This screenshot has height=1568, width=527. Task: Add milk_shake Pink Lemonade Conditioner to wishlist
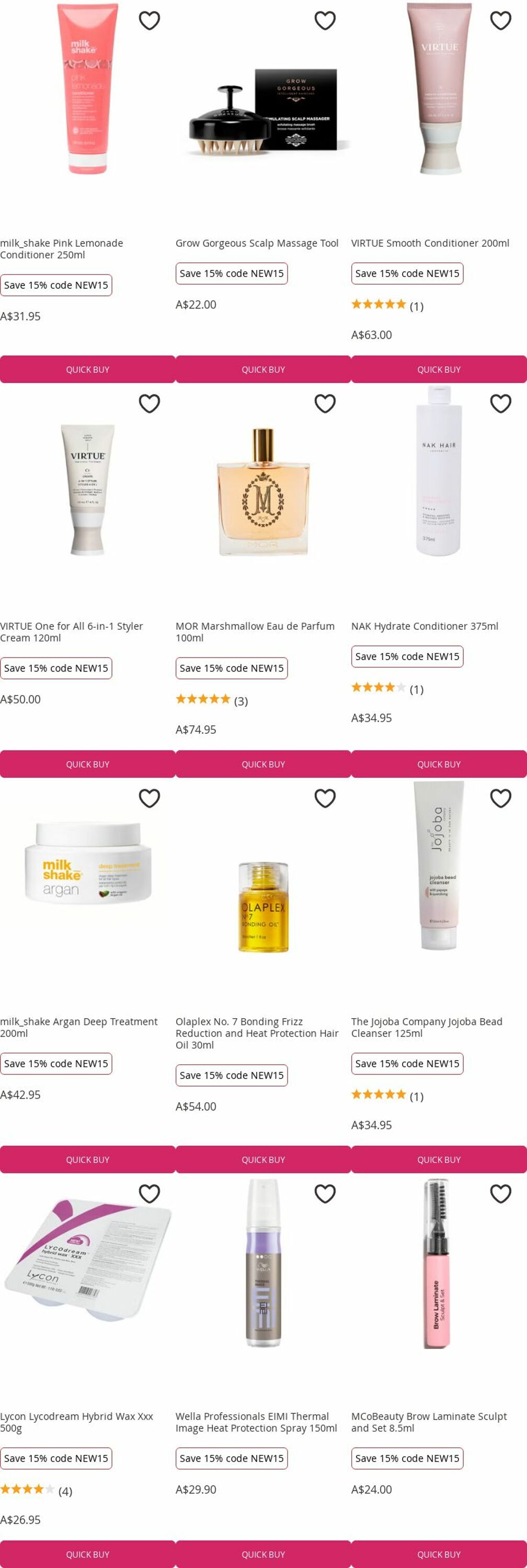(149, 21)
